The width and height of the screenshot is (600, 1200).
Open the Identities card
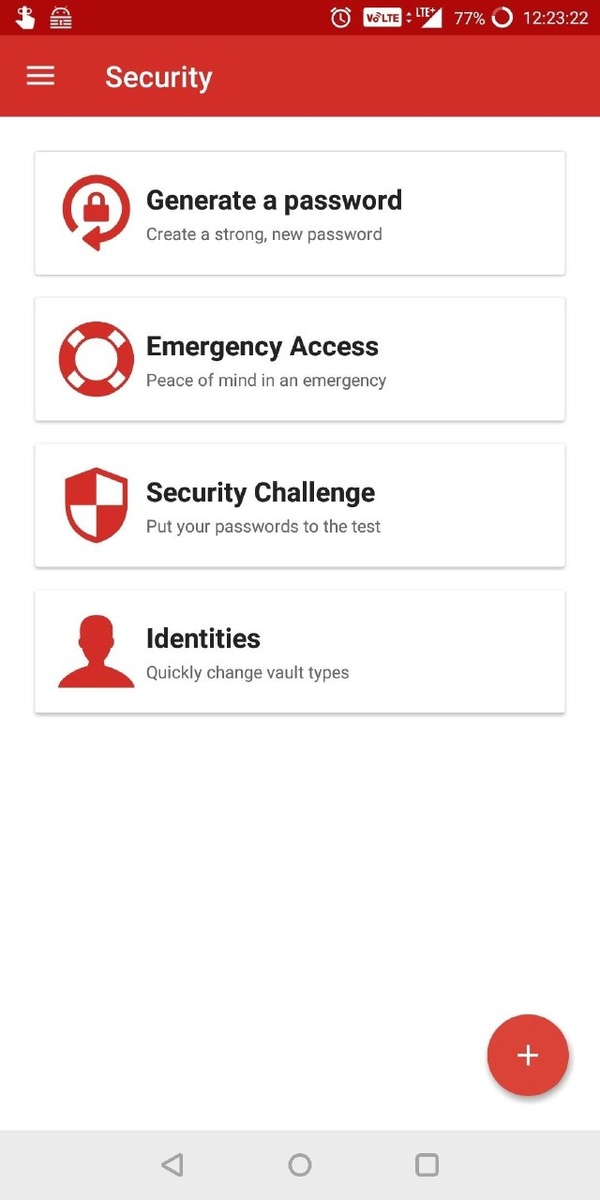[x=300, y=651]
